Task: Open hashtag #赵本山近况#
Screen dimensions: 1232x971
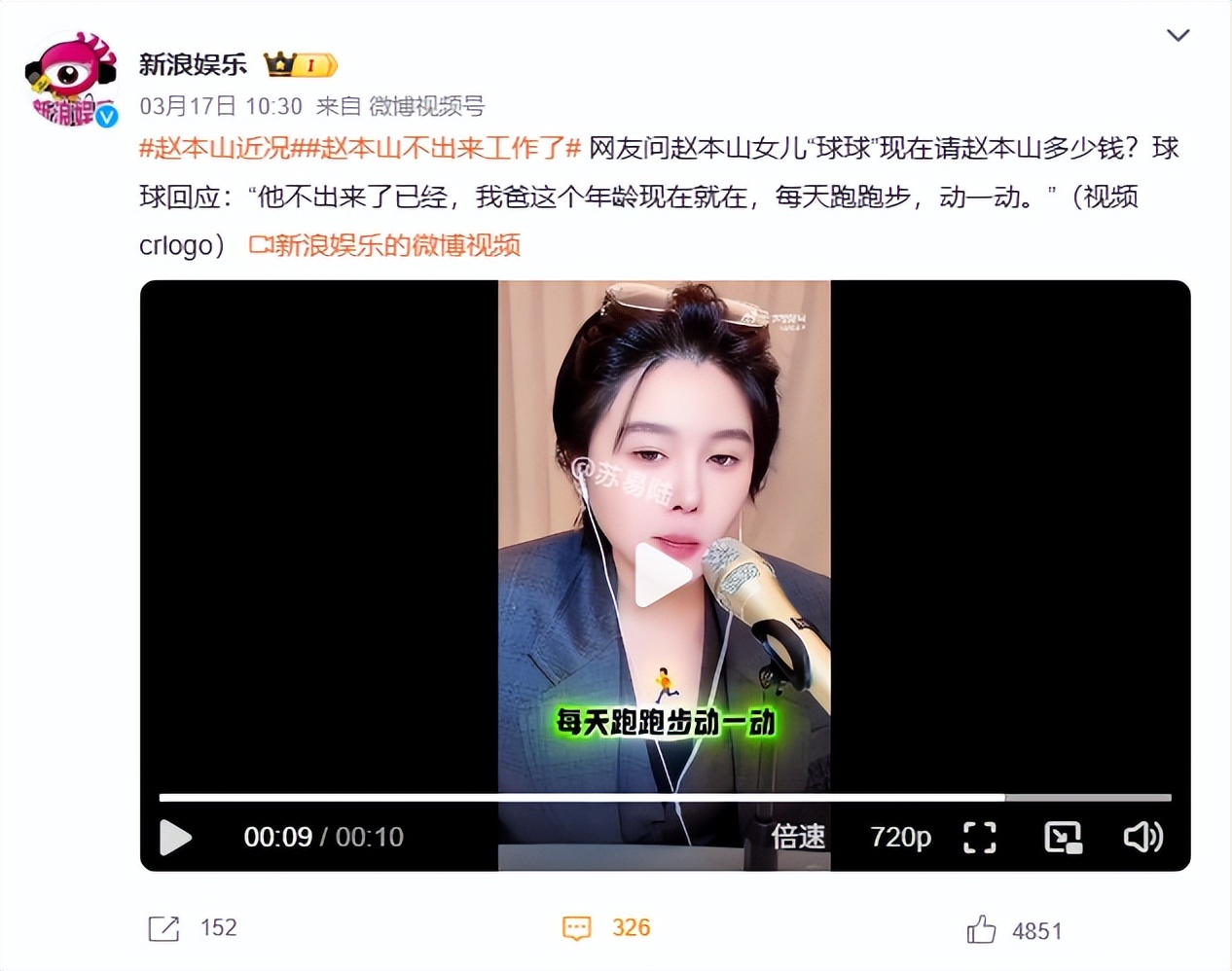Action: (x=215, y=148)
